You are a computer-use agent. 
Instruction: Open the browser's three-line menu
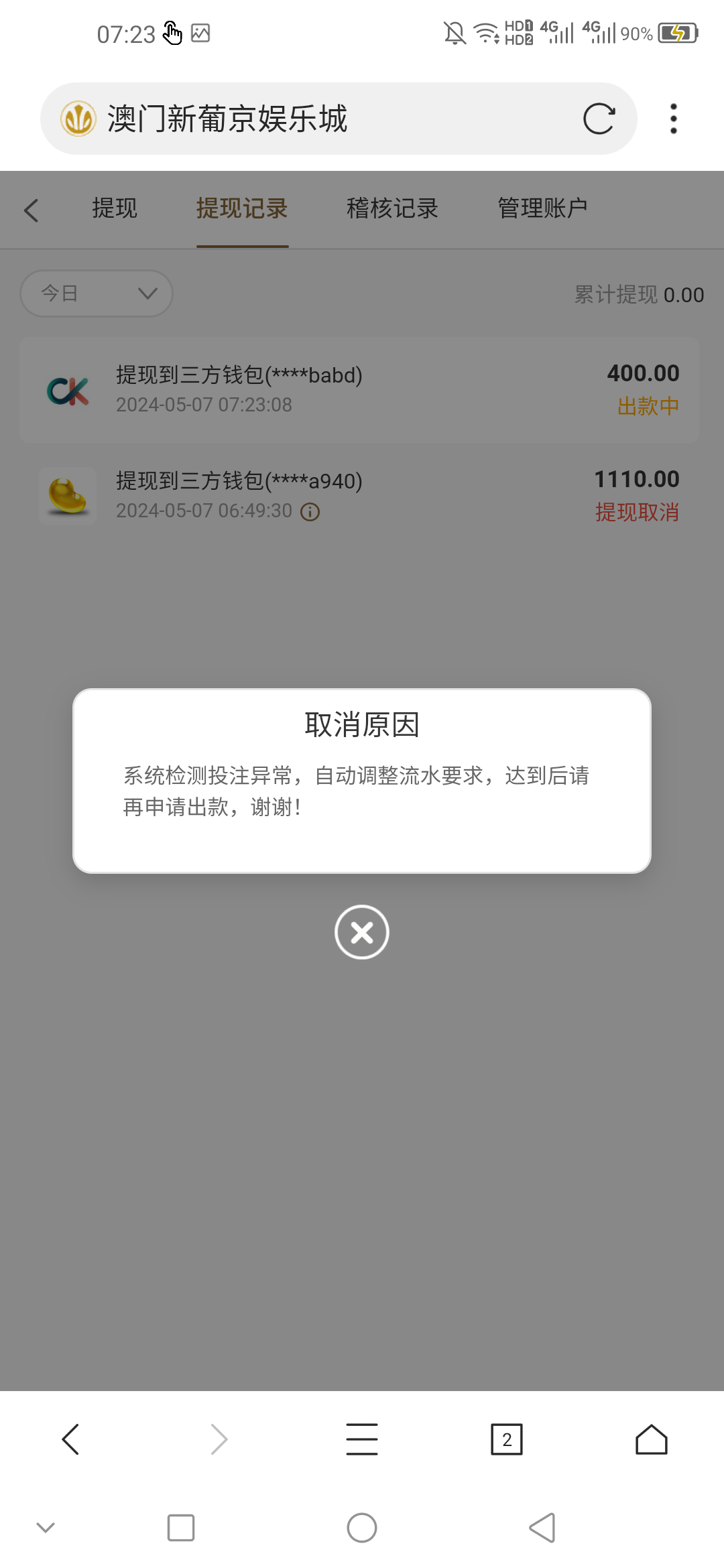click(362, 1439)
